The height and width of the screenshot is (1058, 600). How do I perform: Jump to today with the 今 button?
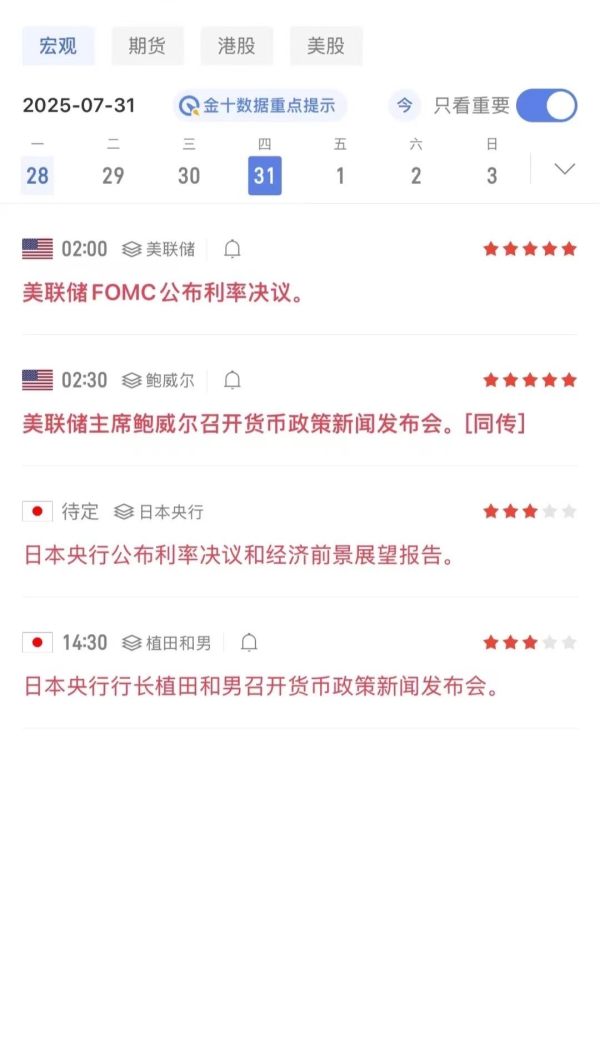click(404, 106)
